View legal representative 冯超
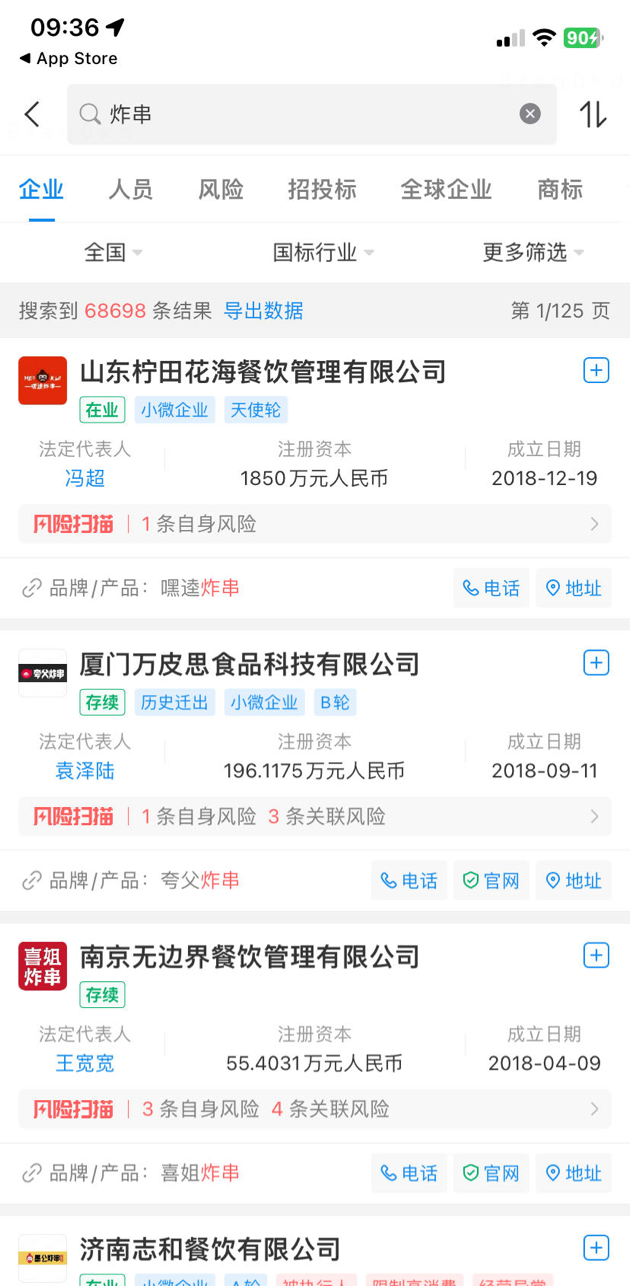 85,478
